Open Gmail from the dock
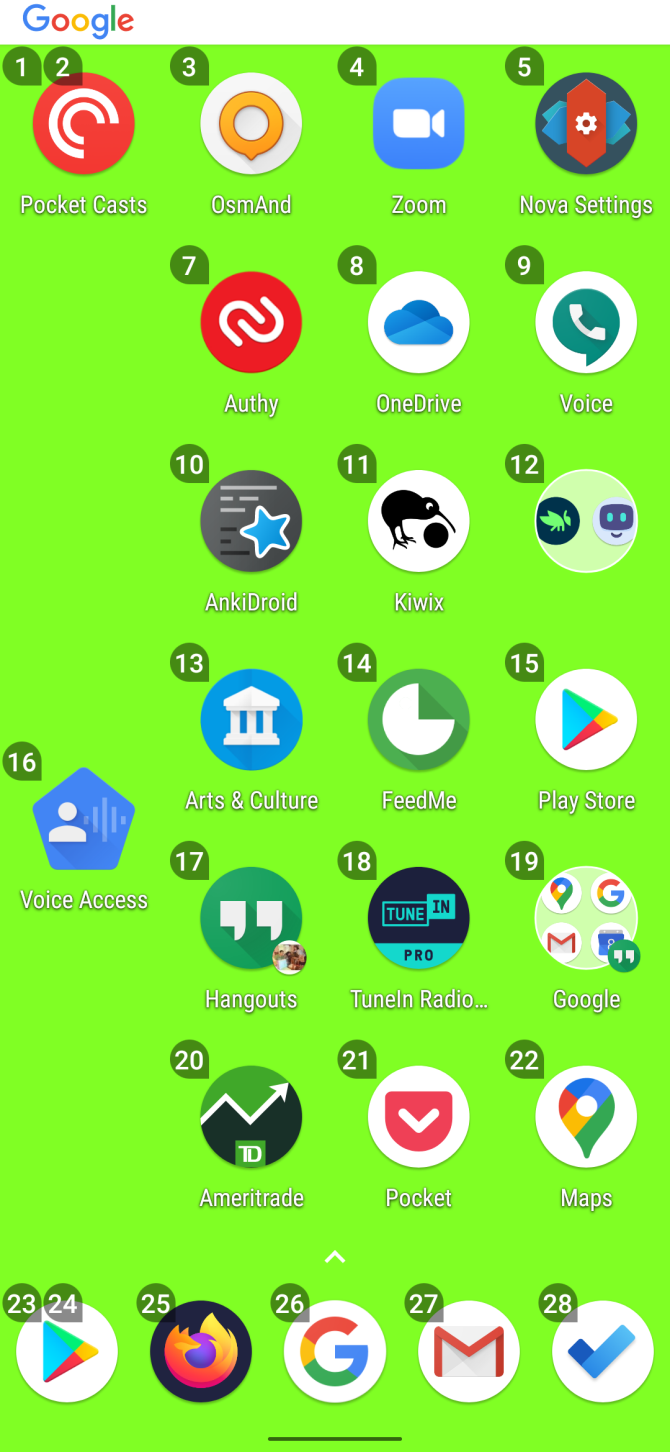This screenshot has width=670, height=1452. (469, 1352)
